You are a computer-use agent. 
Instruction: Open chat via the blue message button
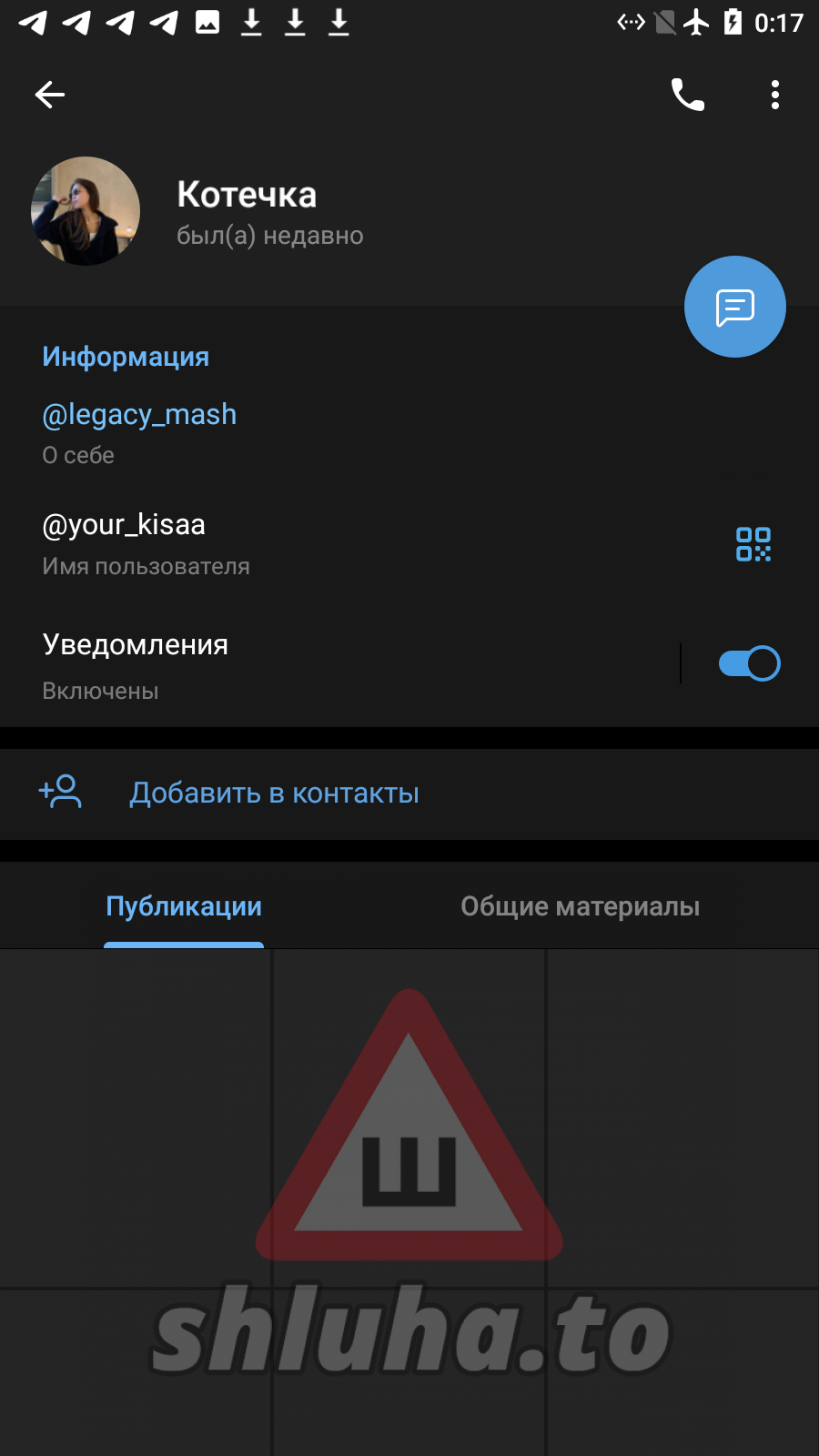[x=735, y=307]
